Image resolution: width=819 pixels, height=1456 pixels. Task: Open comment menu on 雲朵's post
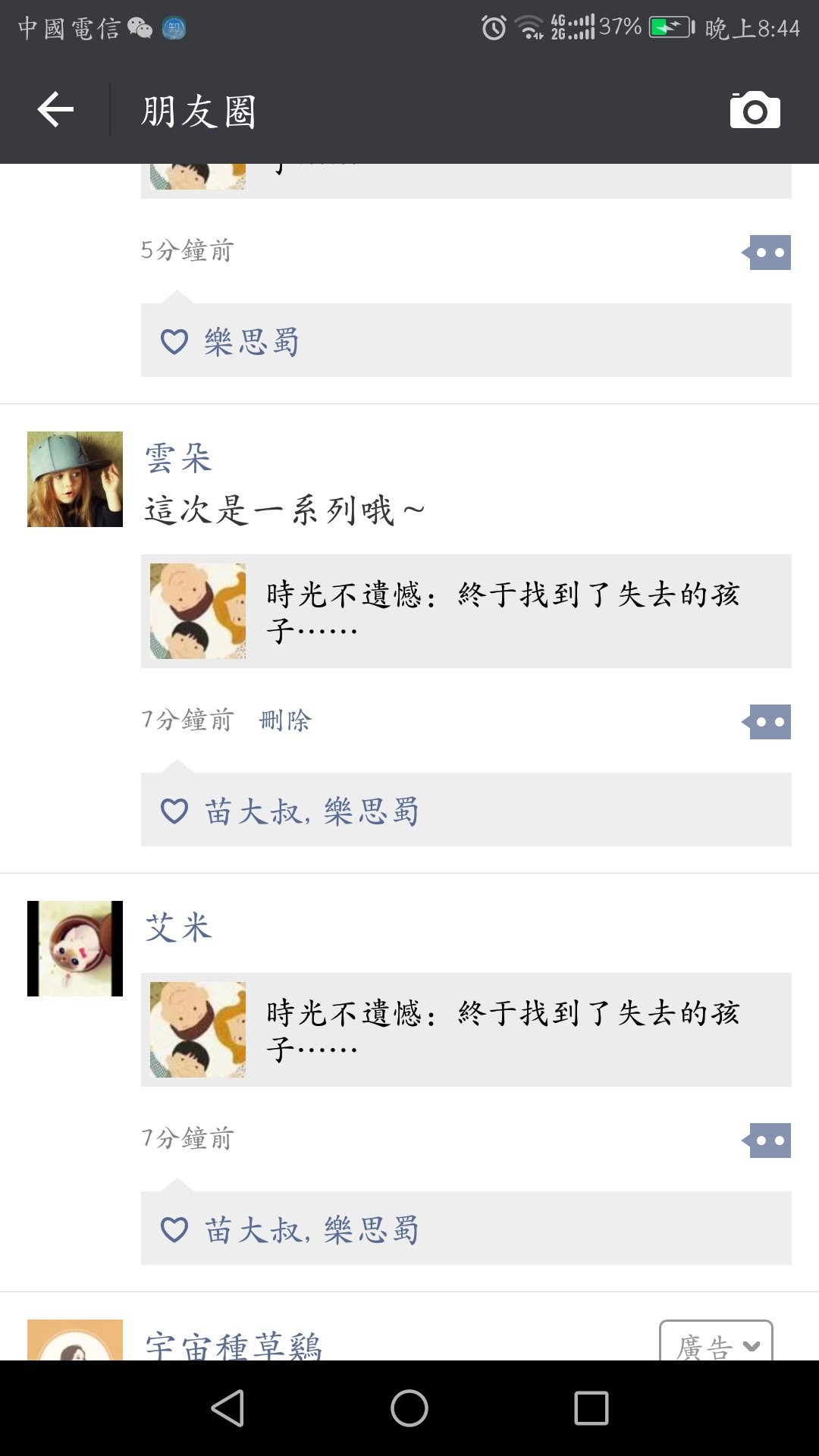pyautogui.click(x=767, y=722)
